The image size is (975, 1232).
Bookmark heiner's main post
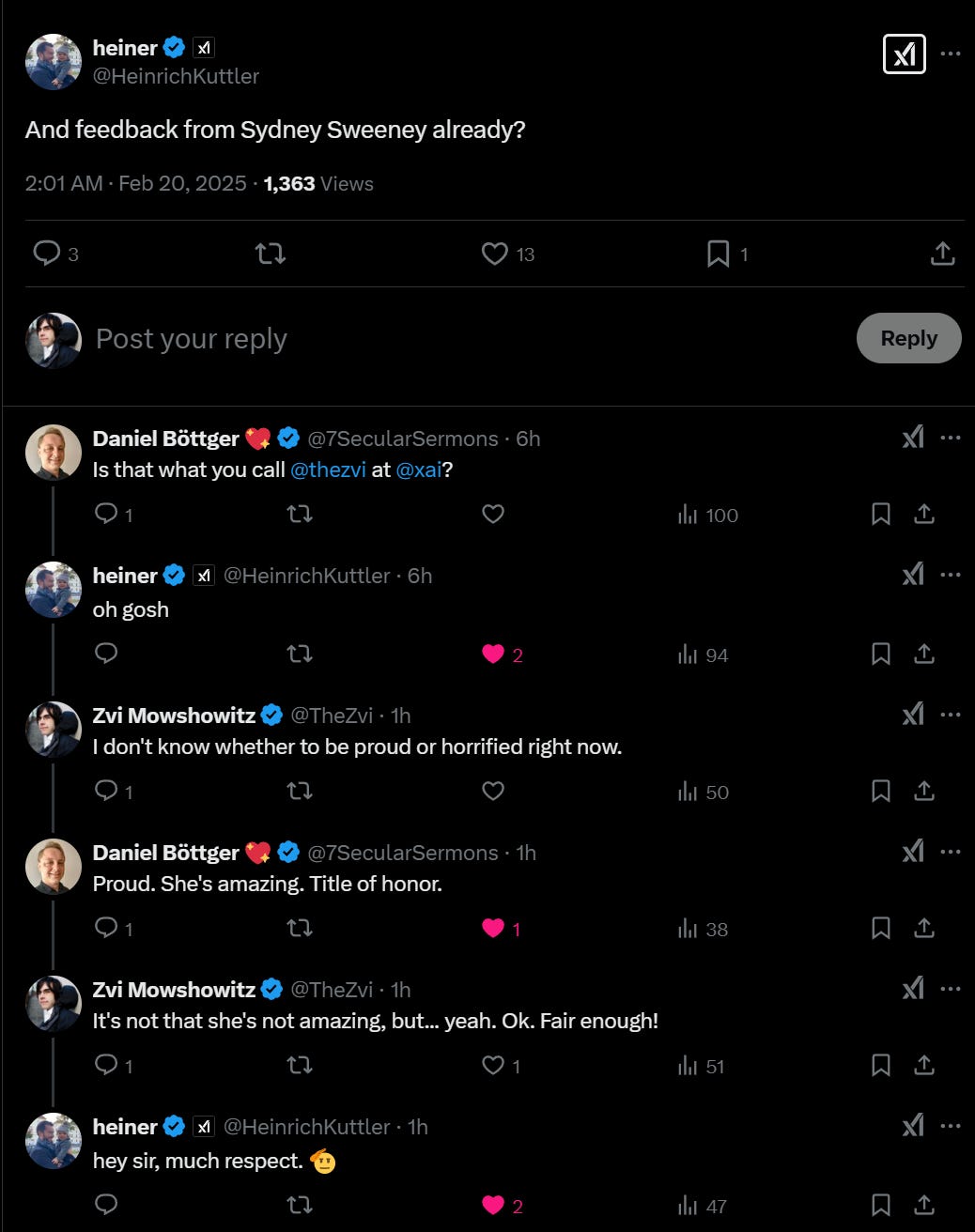coord(718,253)
